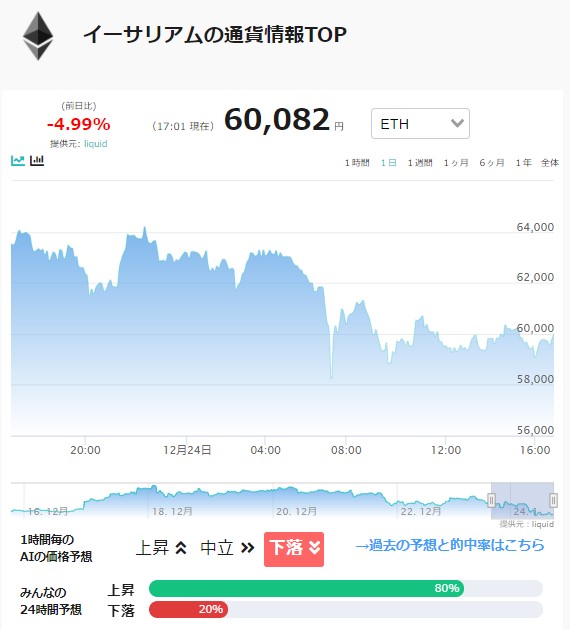Grab the left navigator range handle
This screenshot has width=570, height=630.
(x=491, y=500)
